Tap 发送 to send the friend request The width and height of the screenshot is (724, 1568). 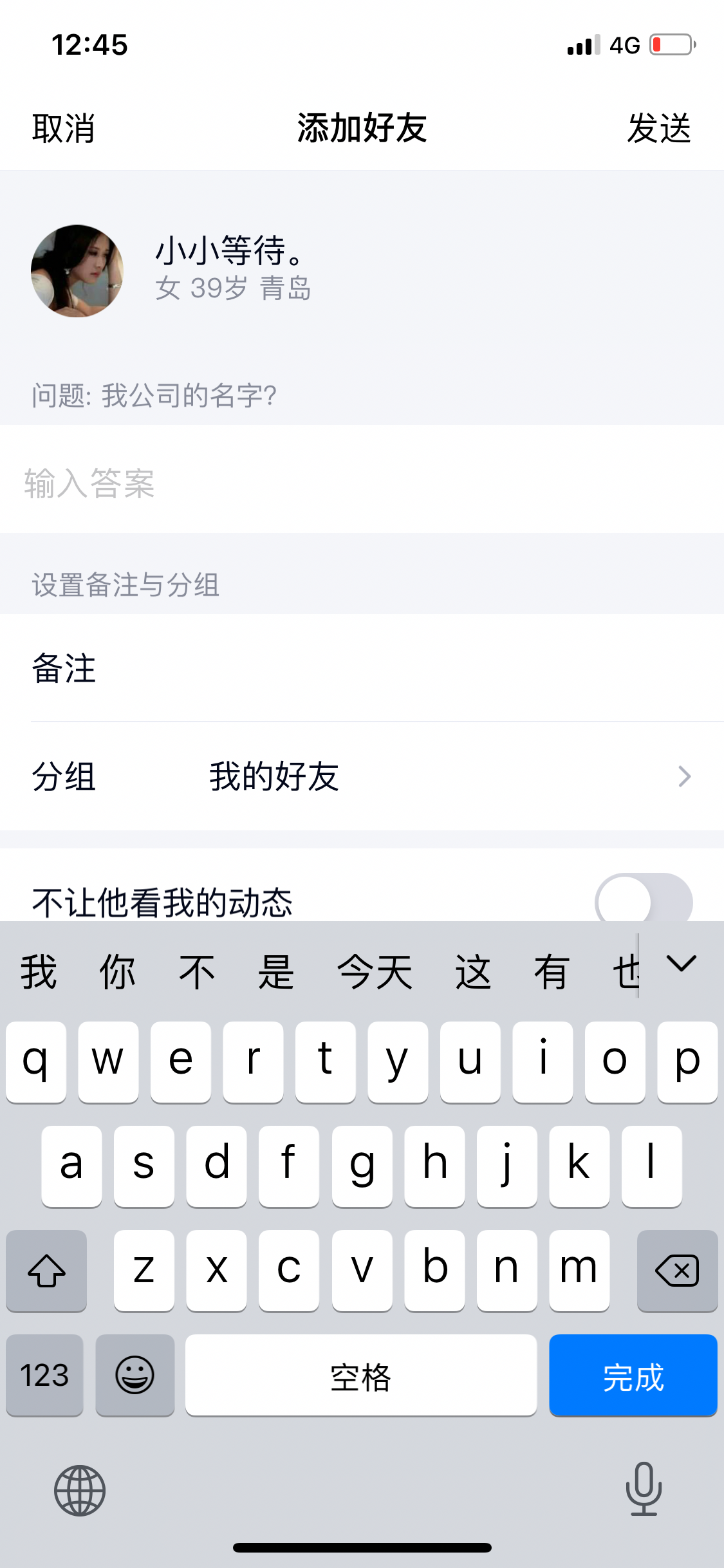661,129
